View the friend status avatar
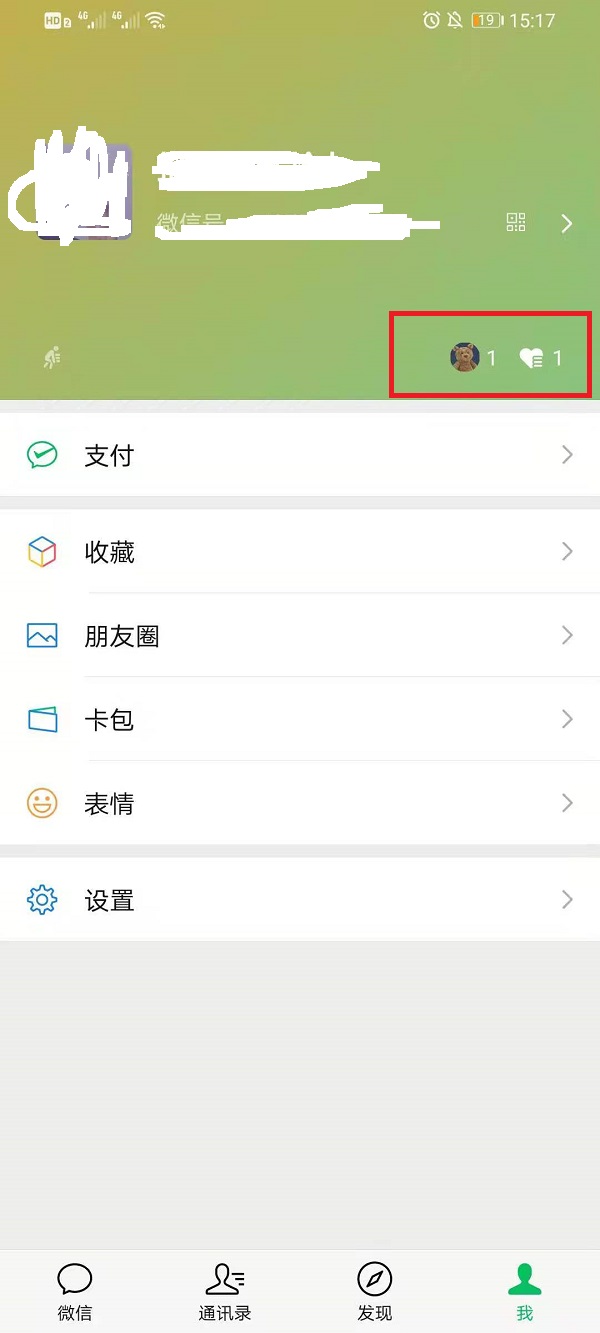Screen dimensions: 600x1333 pyautogui.click(x=465, y=357)
